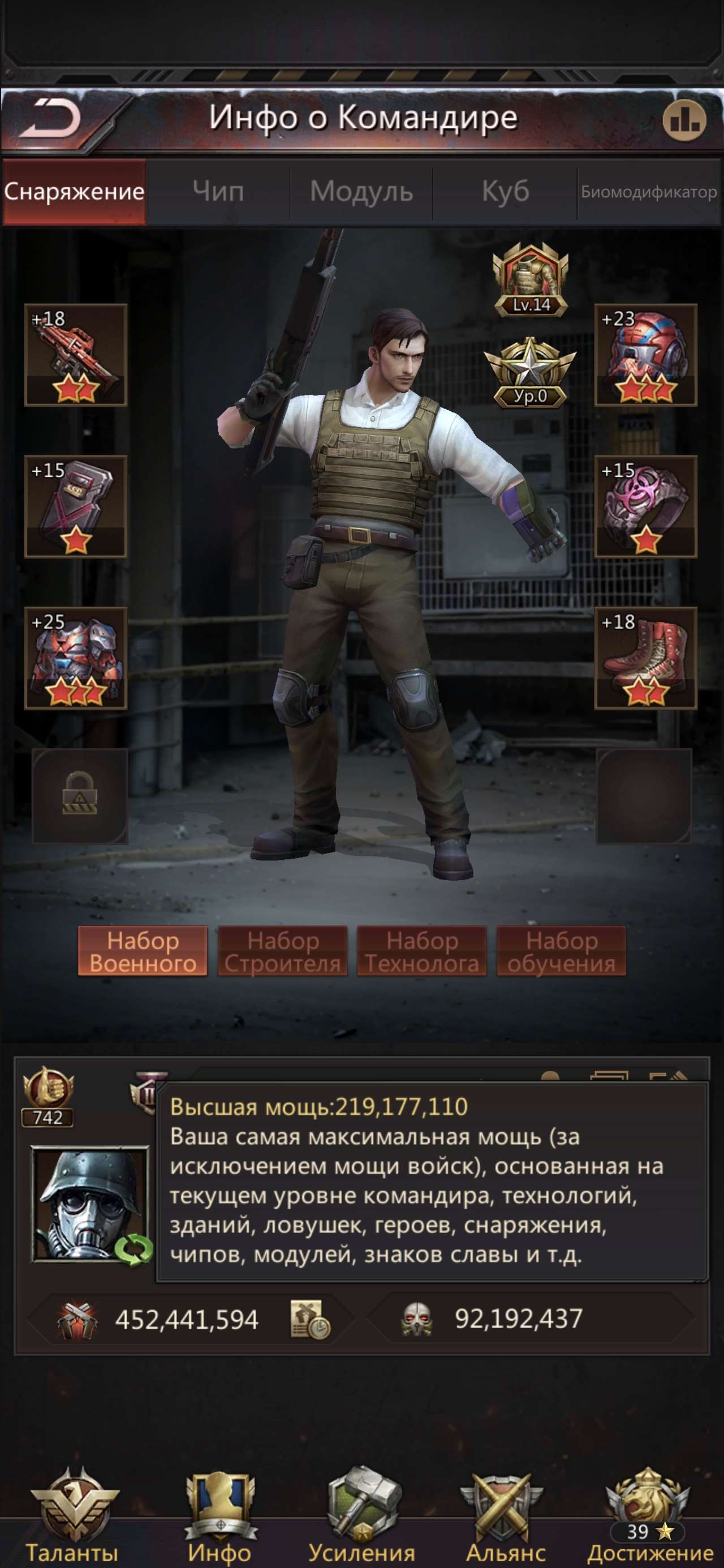The height and width of the screenshot is (1568, 724).
Task: Open the +23 helmet equipment slot
Action: 645,355
